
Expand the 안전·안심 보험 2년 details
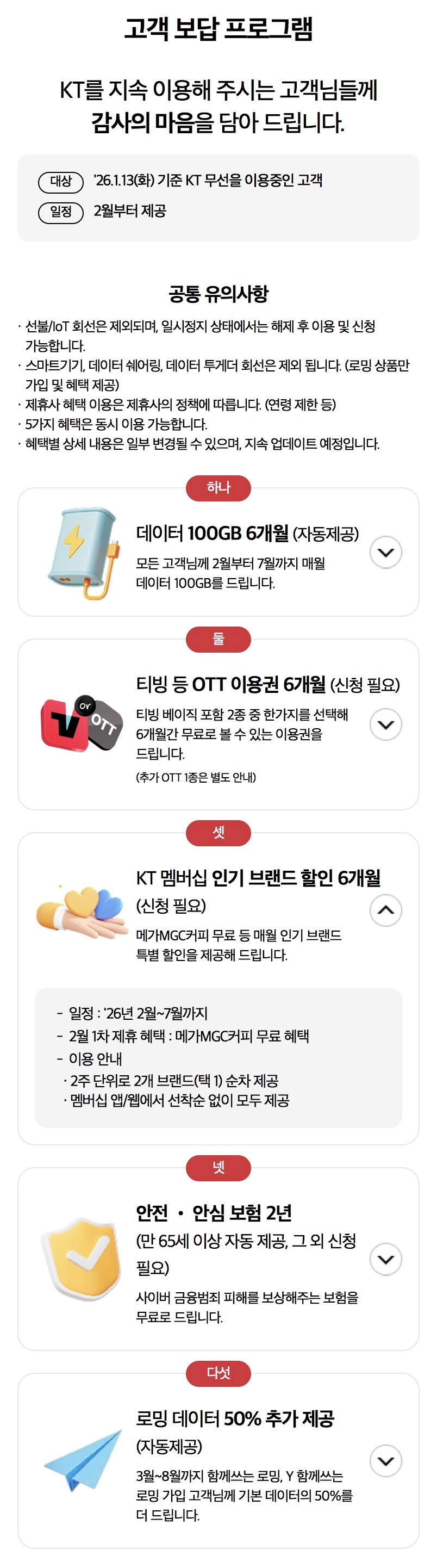click(386, 1259)
